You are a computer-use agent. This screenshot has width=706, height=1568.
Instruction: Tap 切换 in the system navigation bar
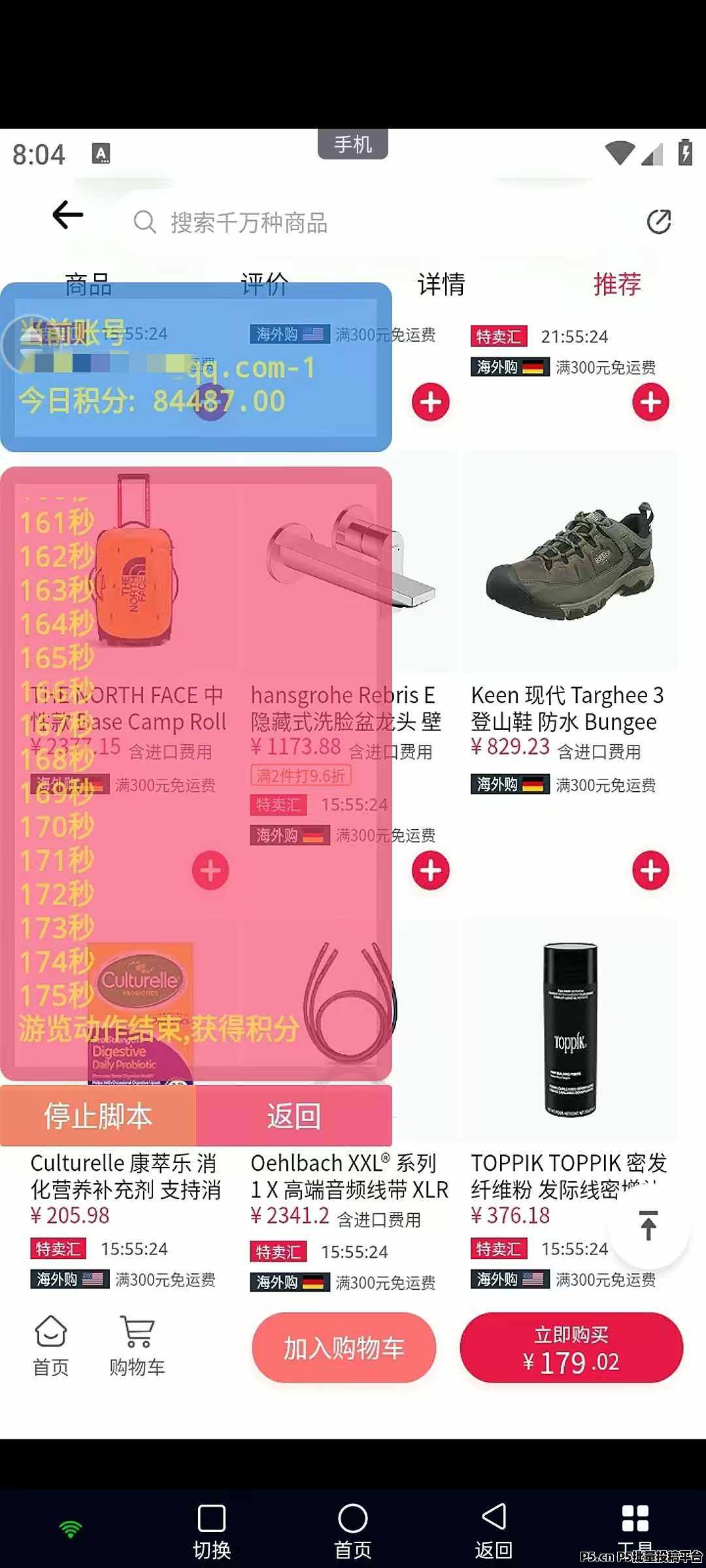[212, 1531]
